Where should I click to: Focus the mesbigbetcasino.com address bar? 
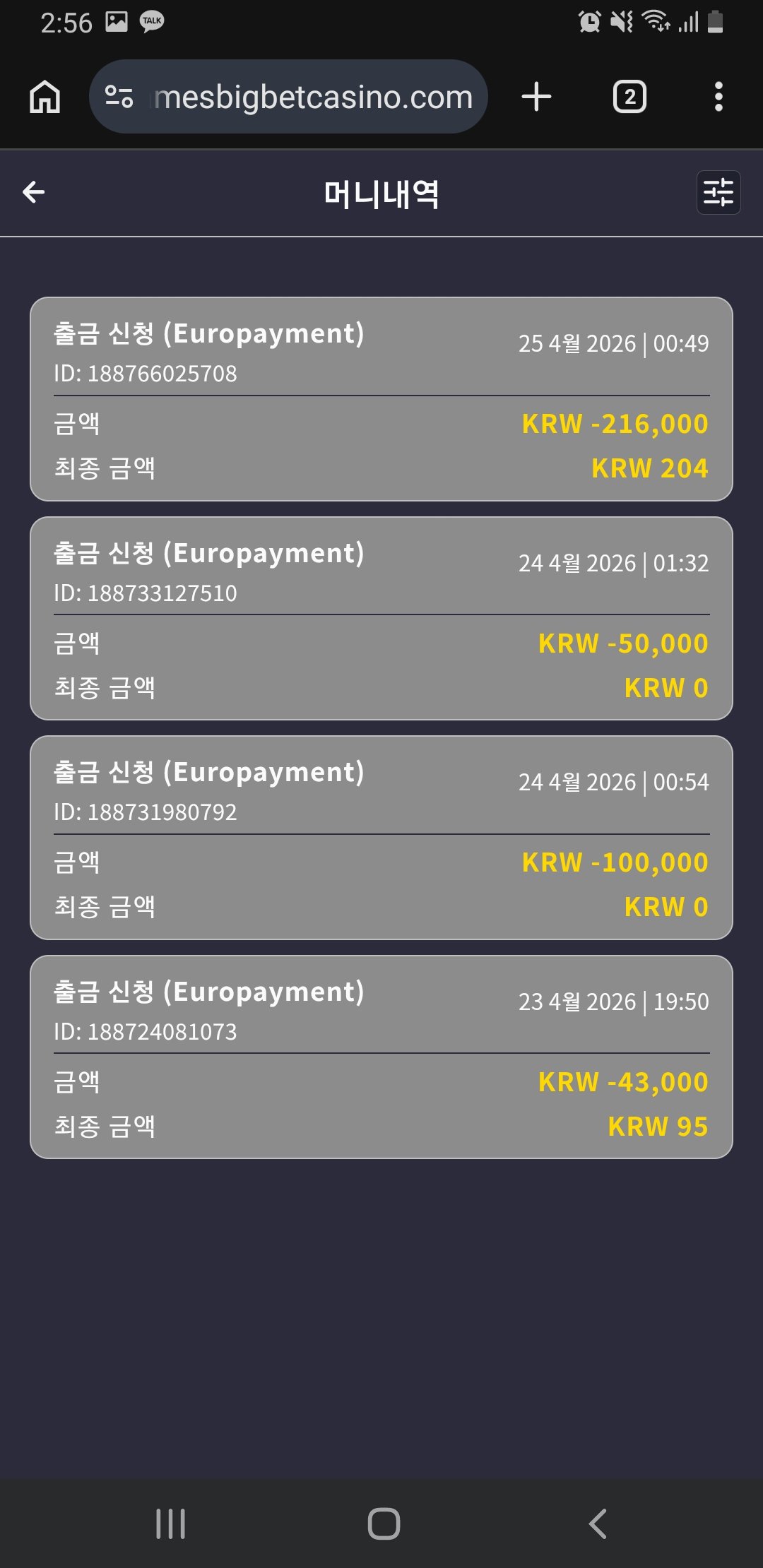[x=312, y=97]
